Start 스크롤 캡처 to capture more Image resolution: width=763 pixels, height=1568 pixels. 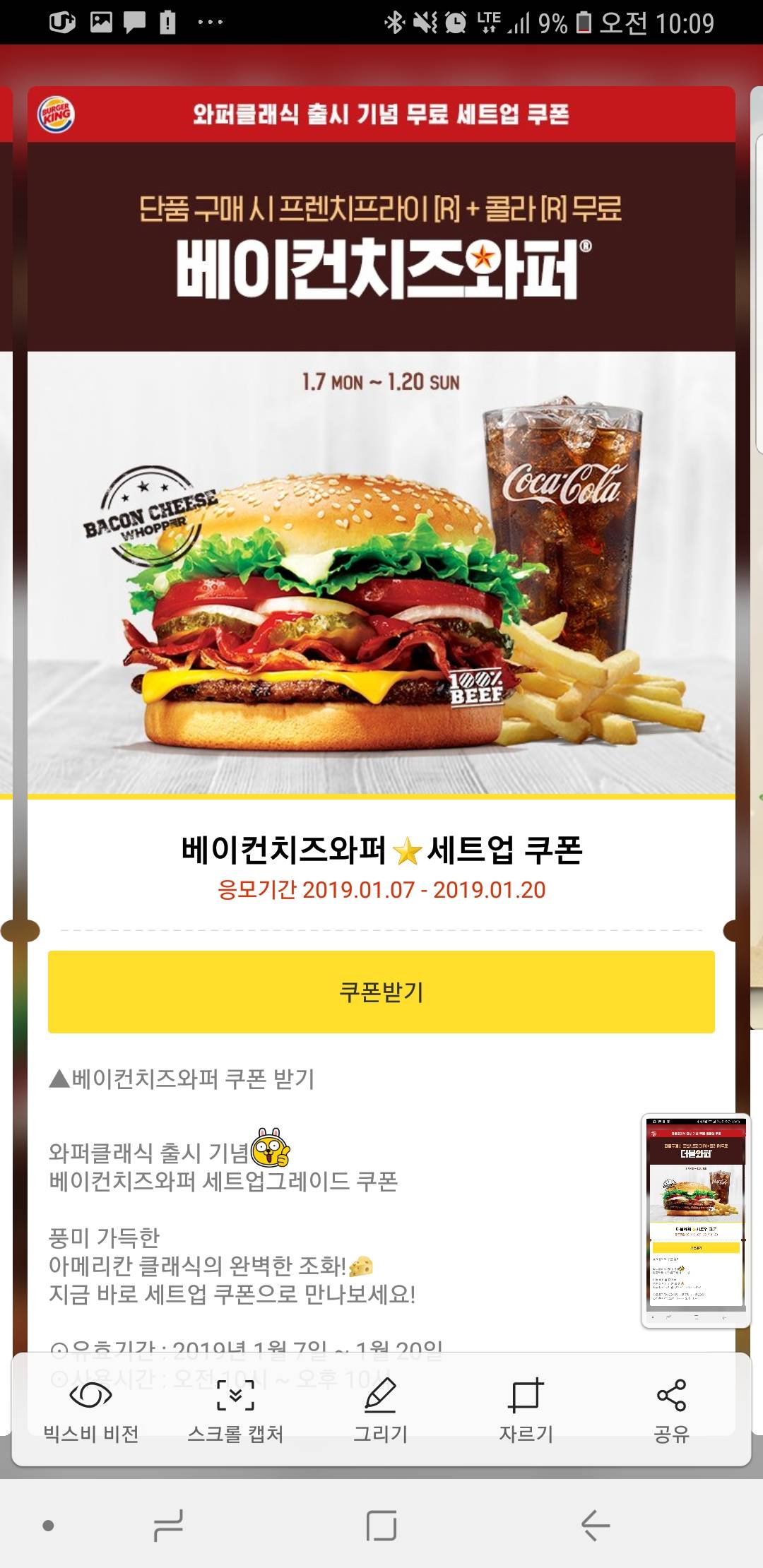coord(235,1409)
